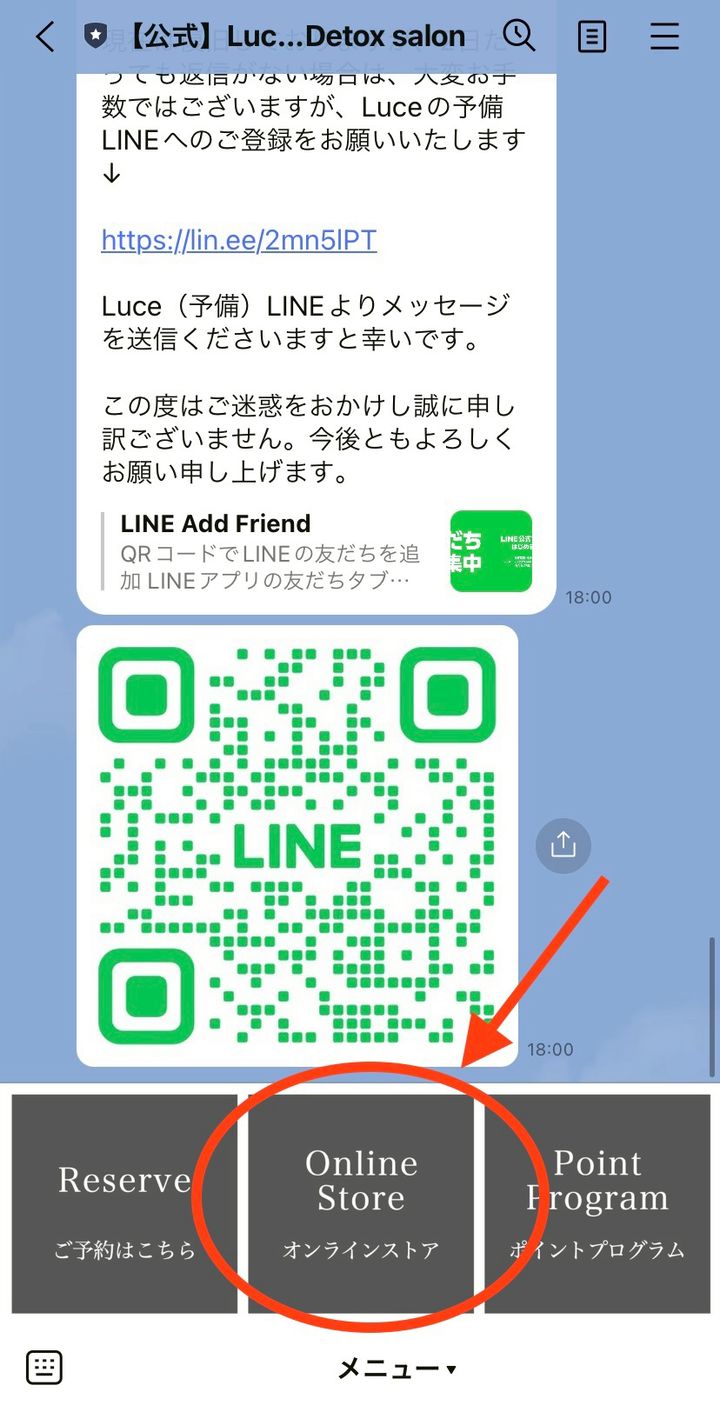Open the notes list icon
Screen dimensions: 720x1412
(592, 38)
